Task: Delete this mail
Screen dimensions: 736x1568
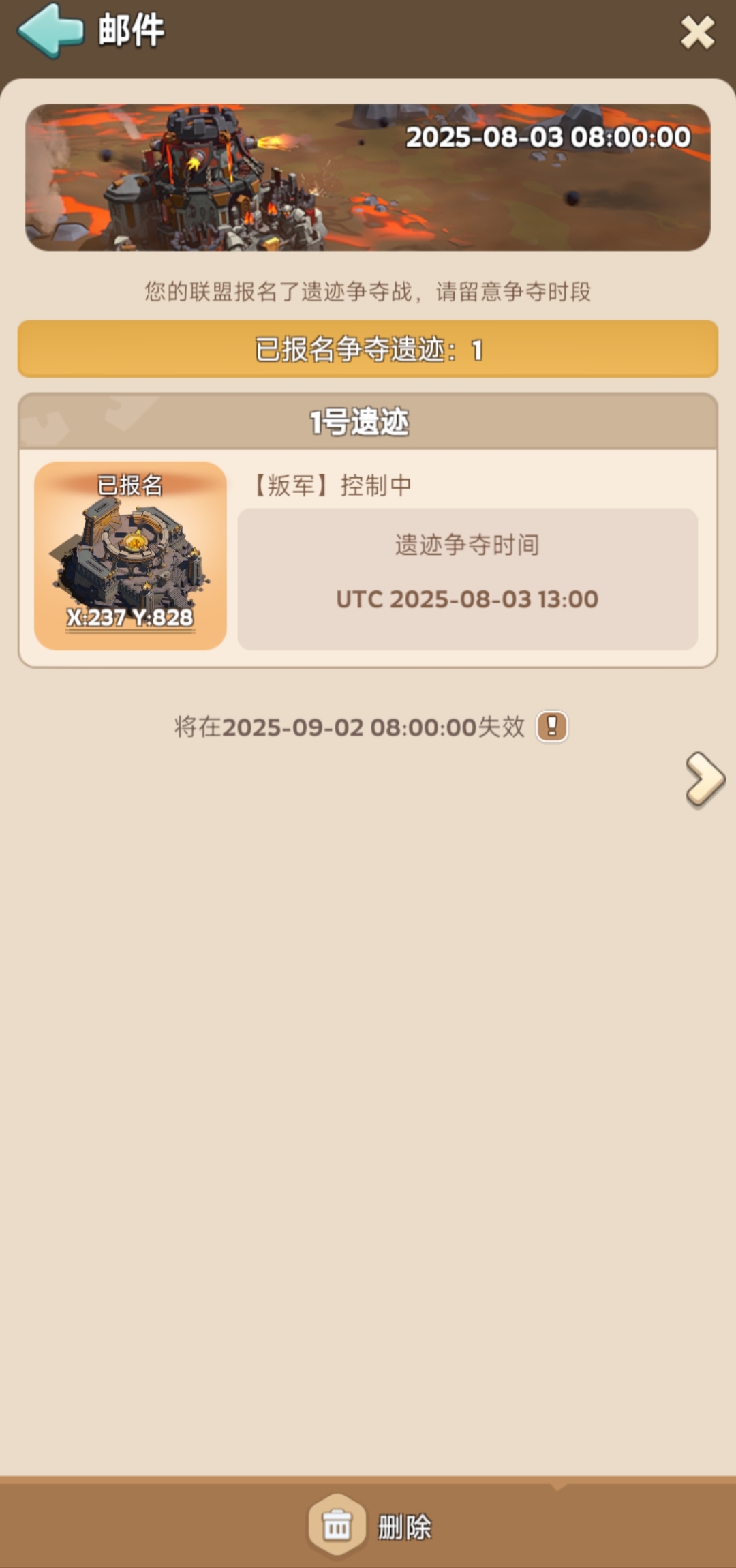Action: coord(369,1526)
